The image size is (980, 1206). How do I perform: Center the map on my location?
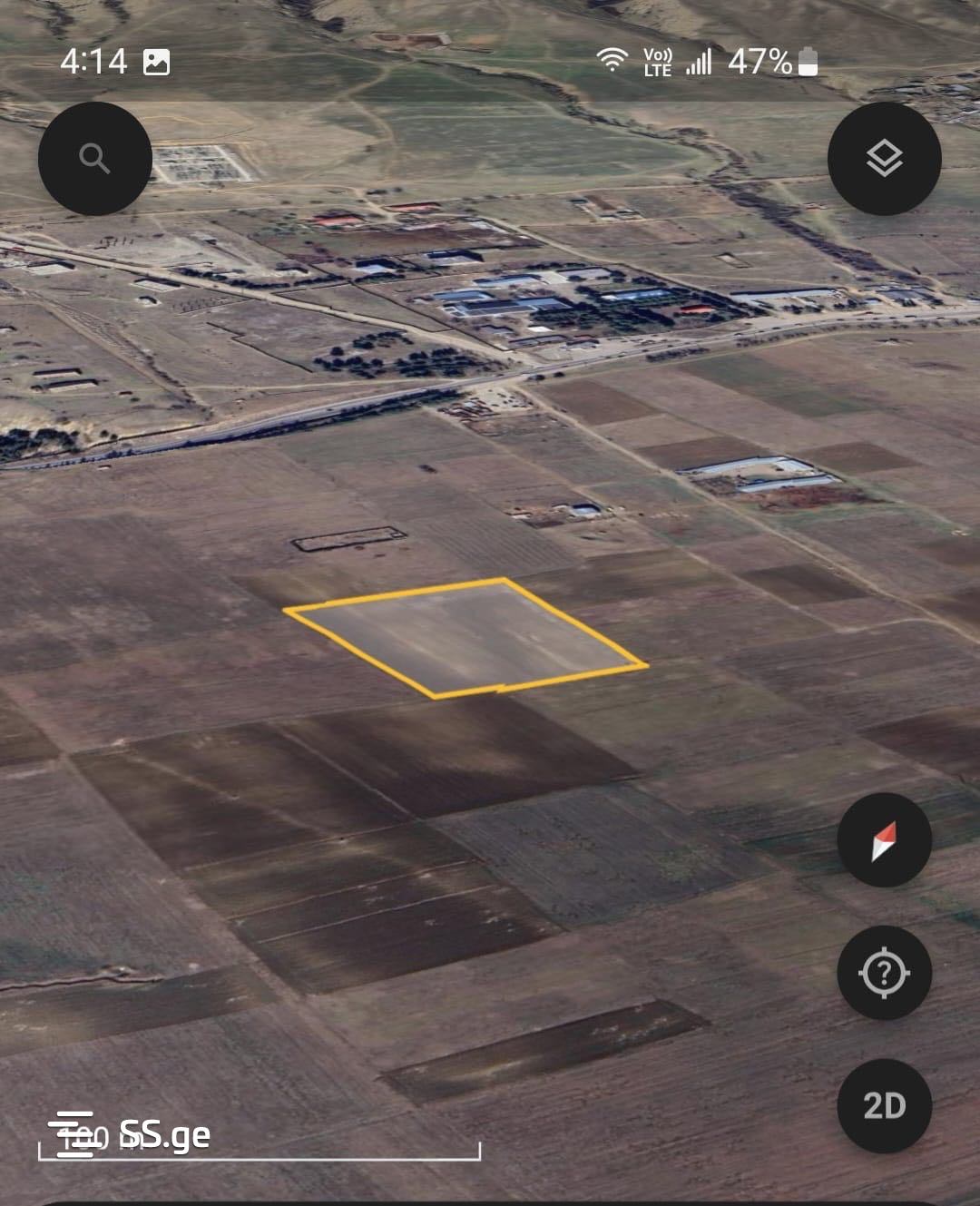[x=884, y=973]
